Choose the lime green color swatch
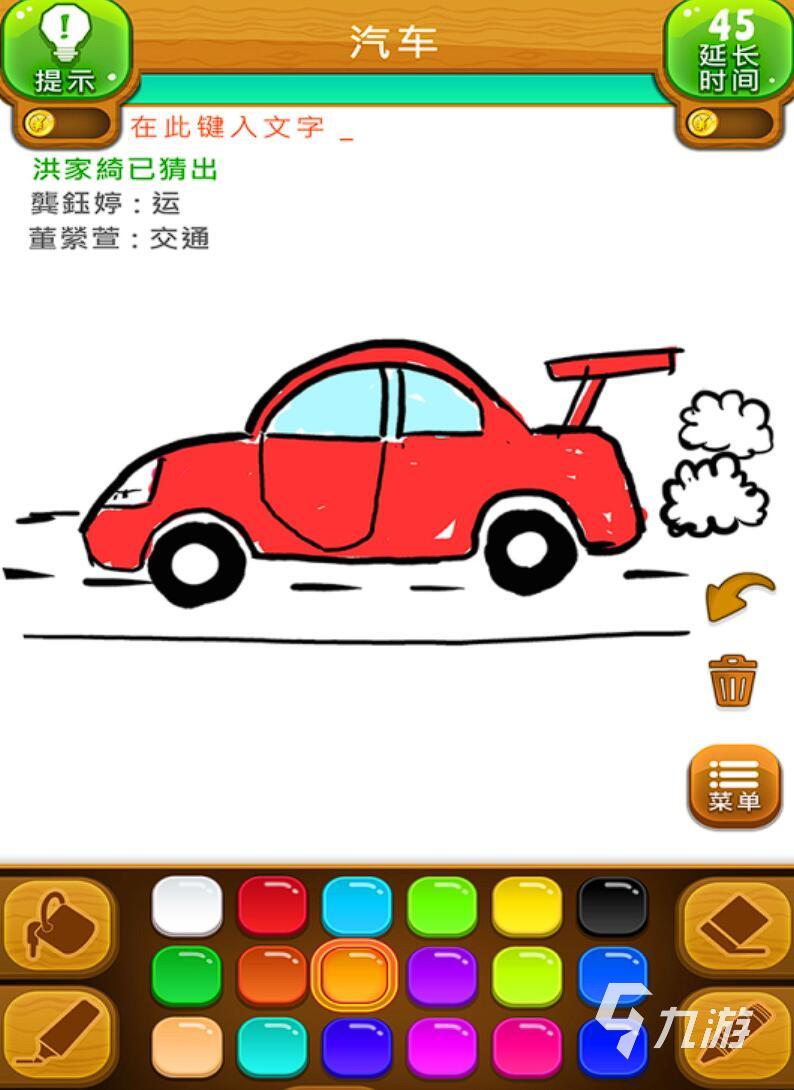The height and width of the screenshot is (1090, 794). pos(442,906)
